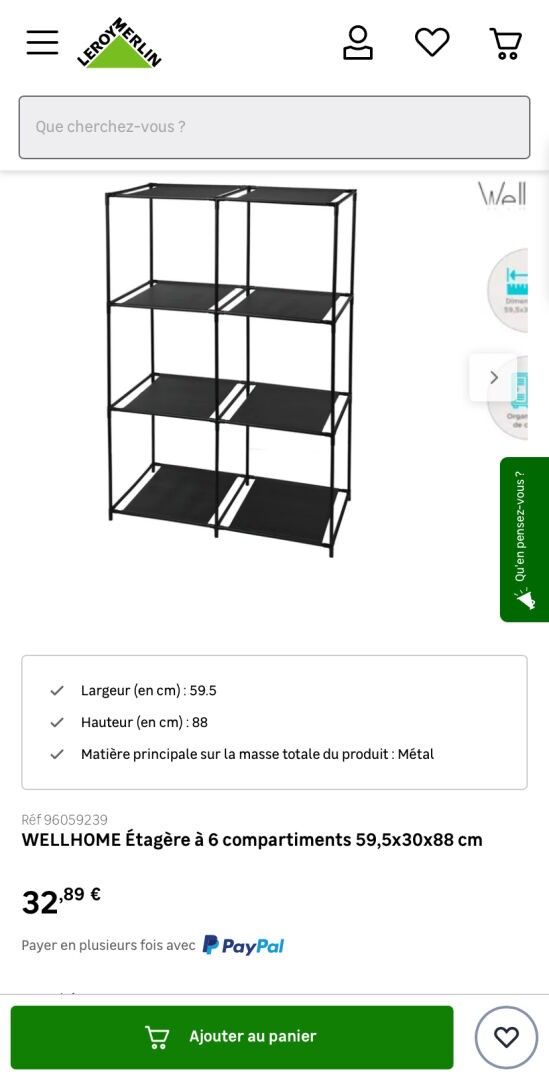The image size is (549, 1080).
Task: Tap the "Que cherchez-vous ?" search field
Action: click(274, 127)
